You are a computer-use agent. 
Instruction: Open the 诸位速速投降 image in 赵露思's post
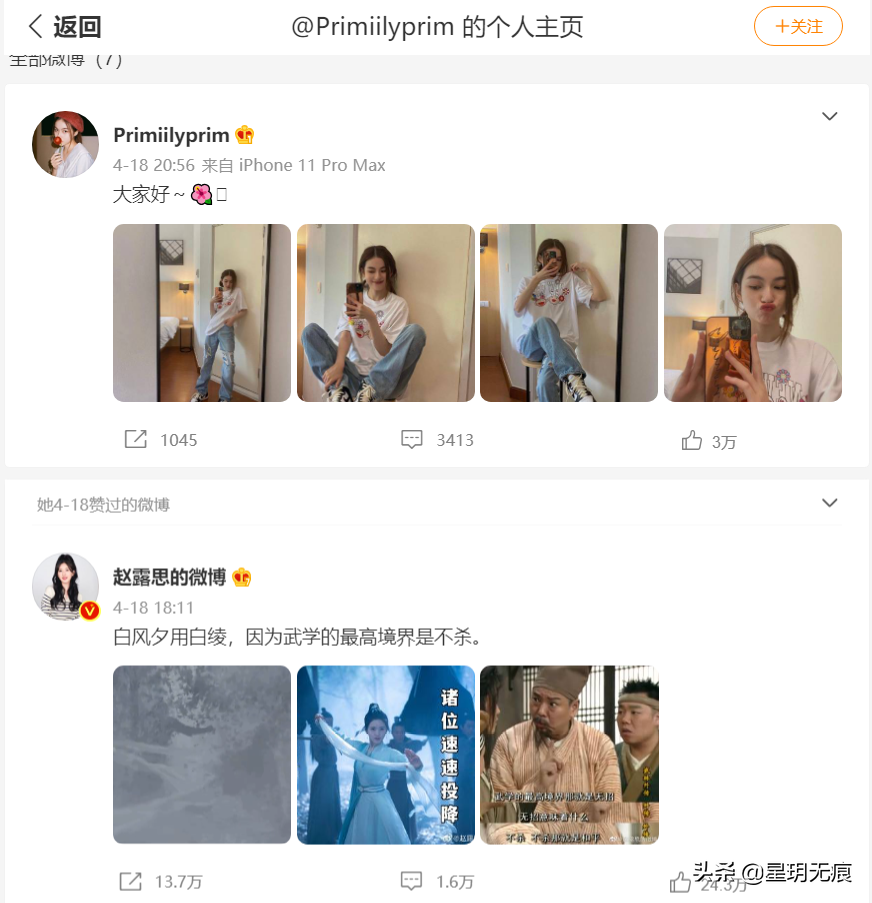click(x=386, y=755)
